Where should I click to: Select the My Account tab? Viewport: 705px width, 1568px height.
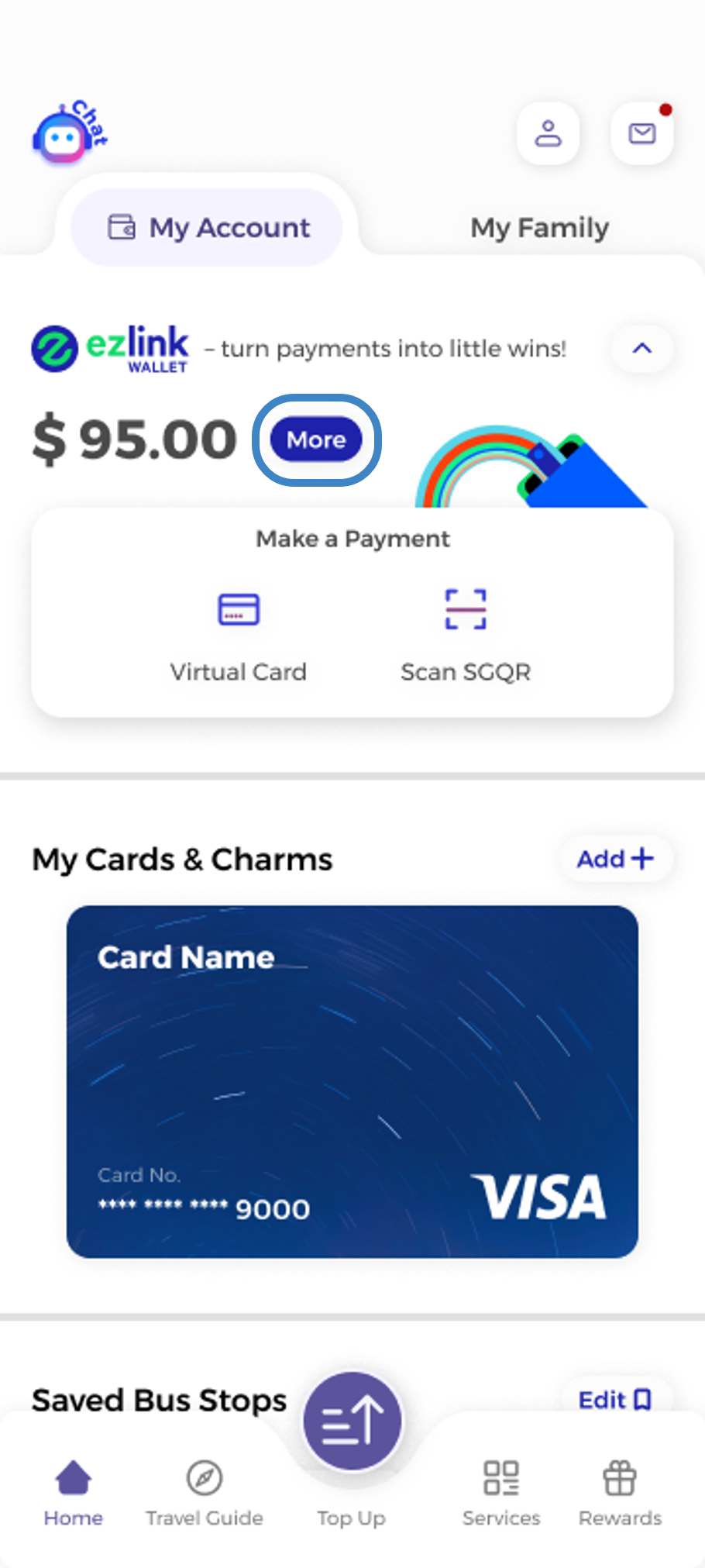click(x=207, y=228)
